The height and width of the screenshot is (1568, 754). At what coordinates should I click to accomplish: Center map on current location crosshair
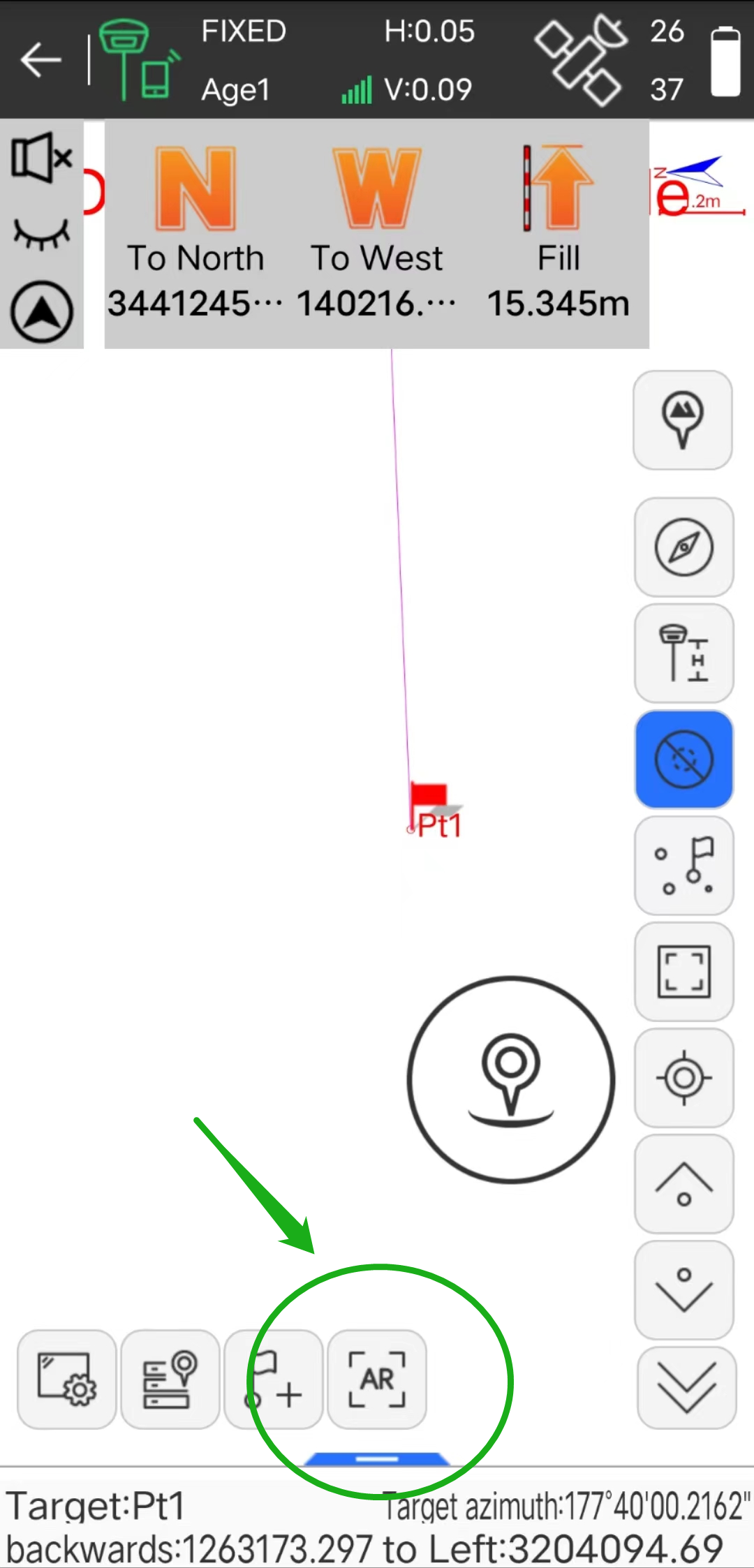point(683,1078)
